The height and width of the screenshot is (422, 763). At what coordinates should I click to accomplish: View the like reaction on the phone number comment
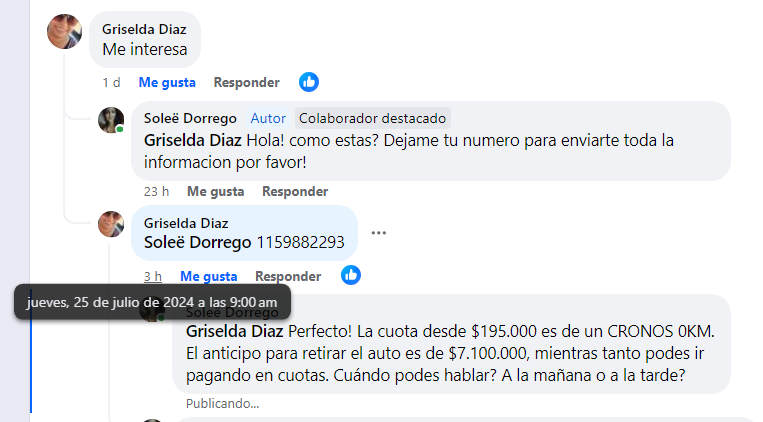pos(351,275)
